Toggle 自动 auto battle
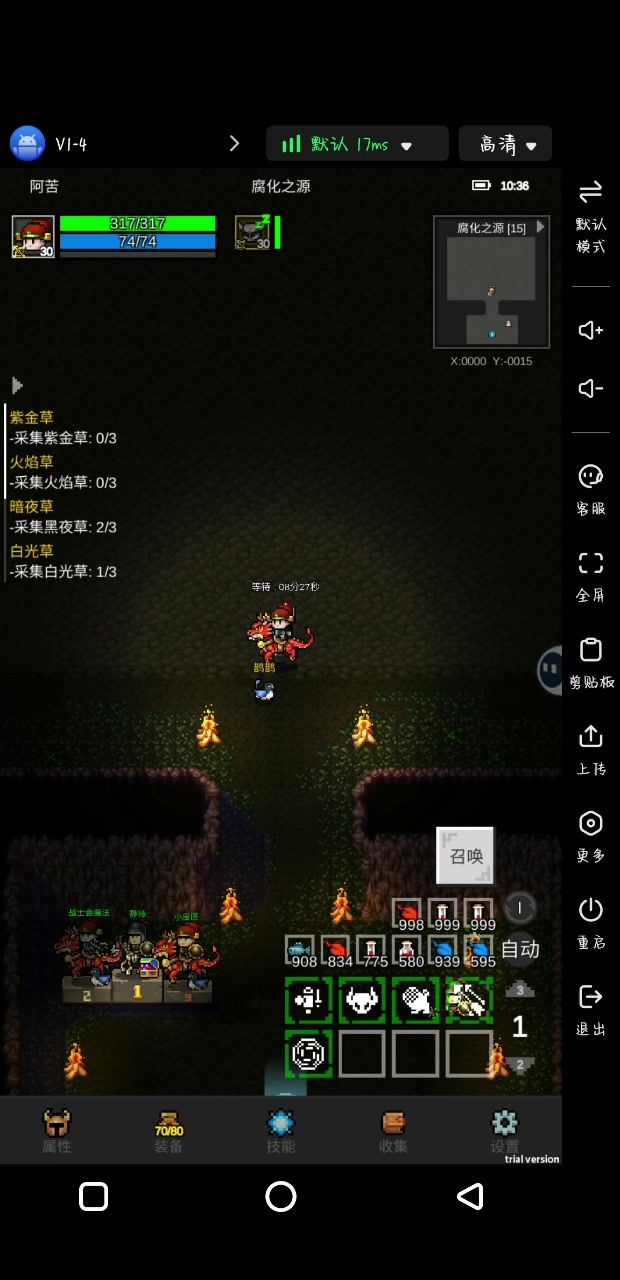 pyautogui.click(x=520, y=949)
